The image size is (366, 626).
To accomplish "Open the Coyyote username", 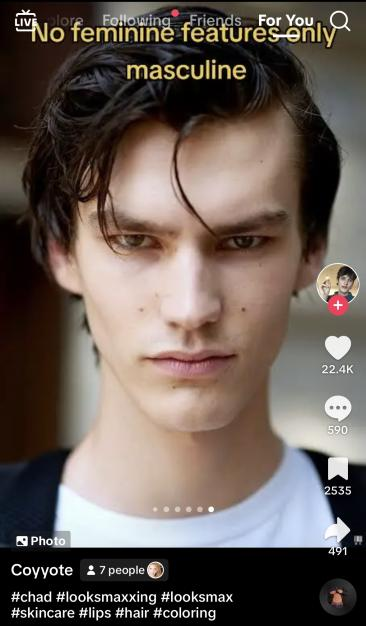I will click(x=42, y=570).
